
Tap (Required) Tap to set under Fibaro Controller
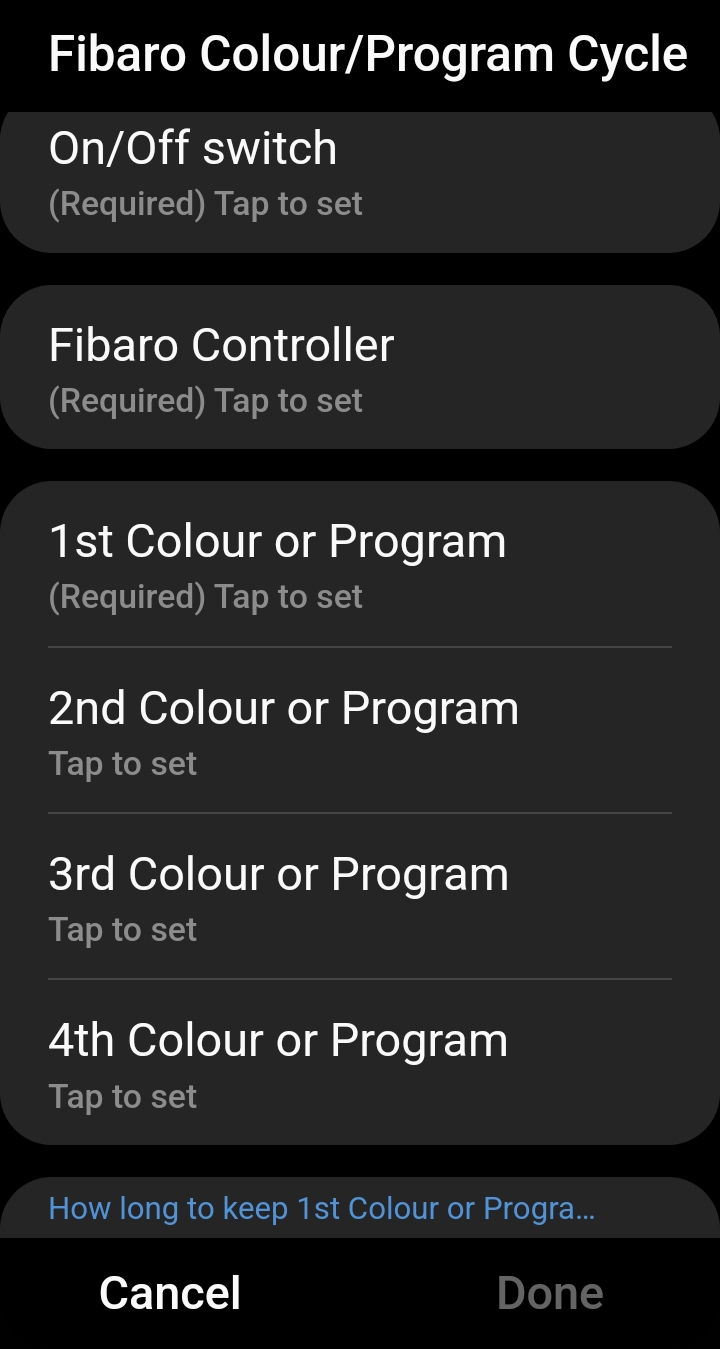point(206,400)
